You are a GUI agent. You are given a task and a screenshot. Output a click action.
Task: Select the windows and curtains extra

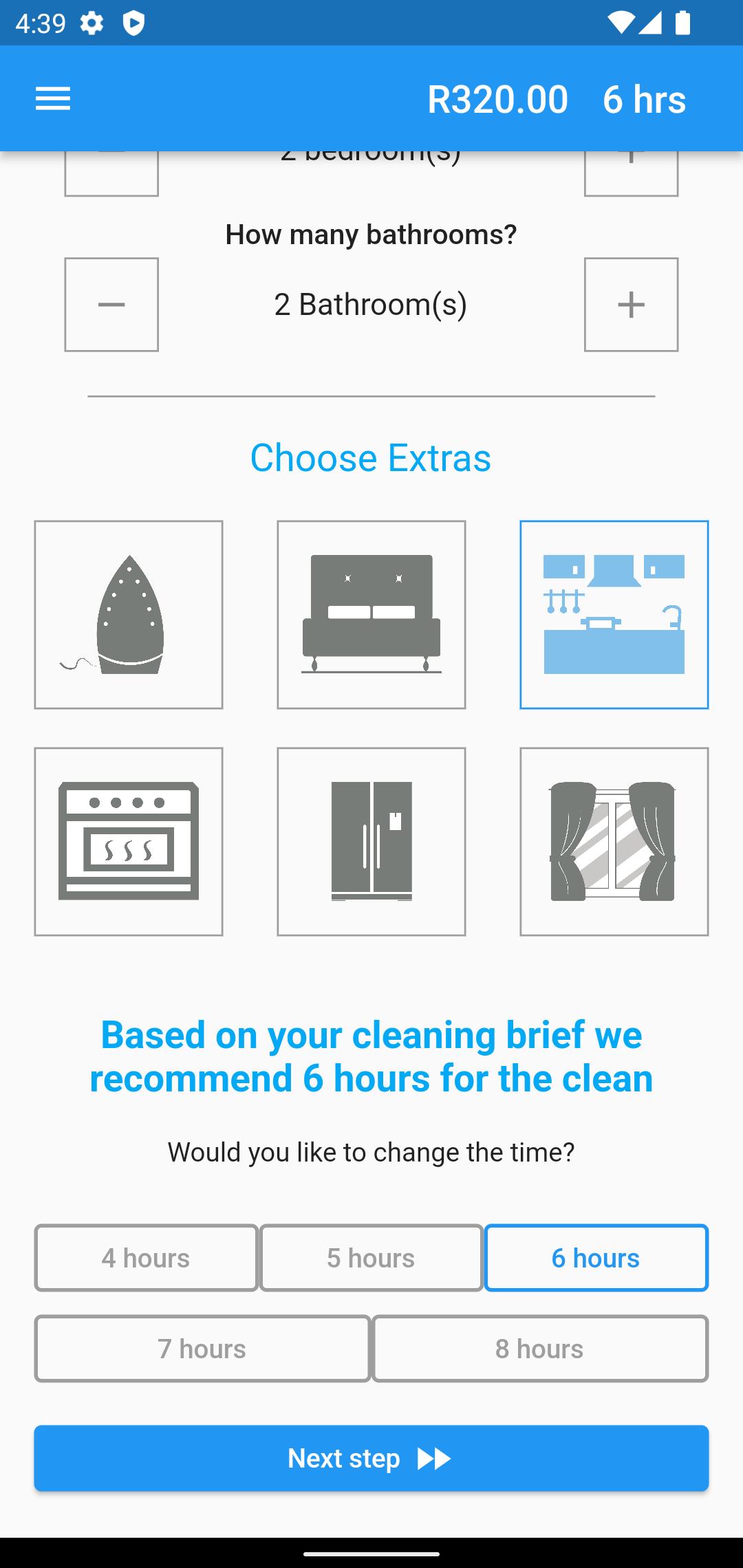pos(614,842)
